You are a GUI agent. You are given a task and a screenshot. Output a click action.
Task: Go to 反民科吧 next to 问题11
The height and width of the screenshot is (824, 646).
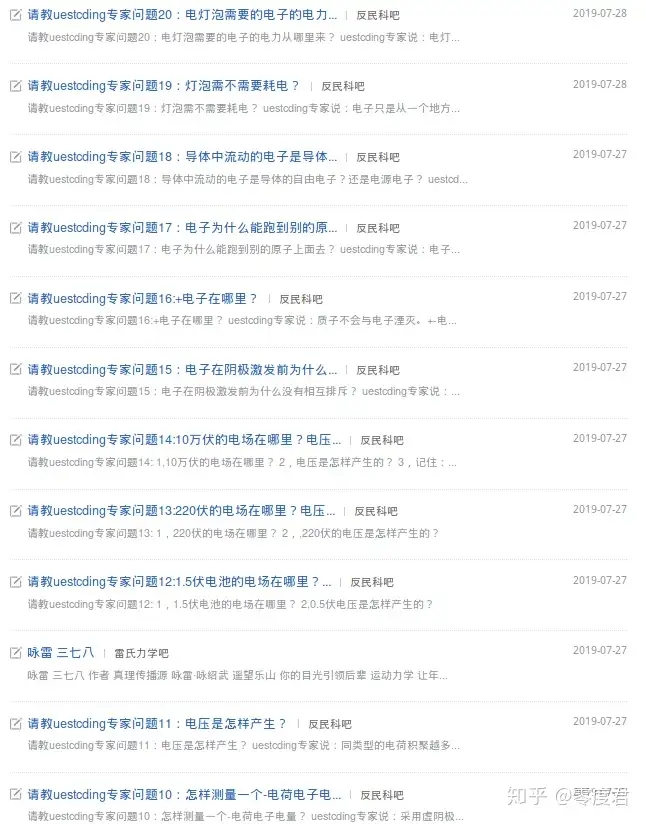[330, 724]
